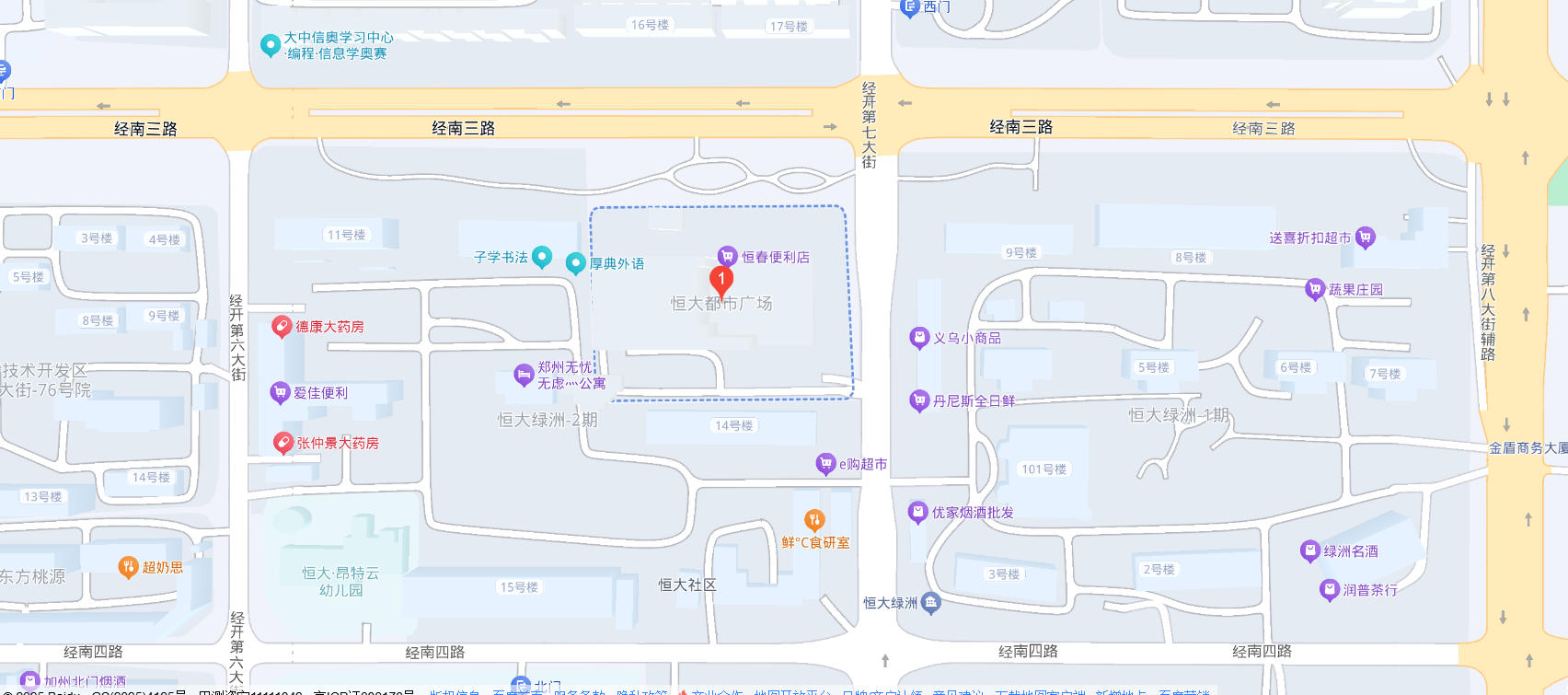Open the 德康大药房 pharmacy marker

pos(282,327)
